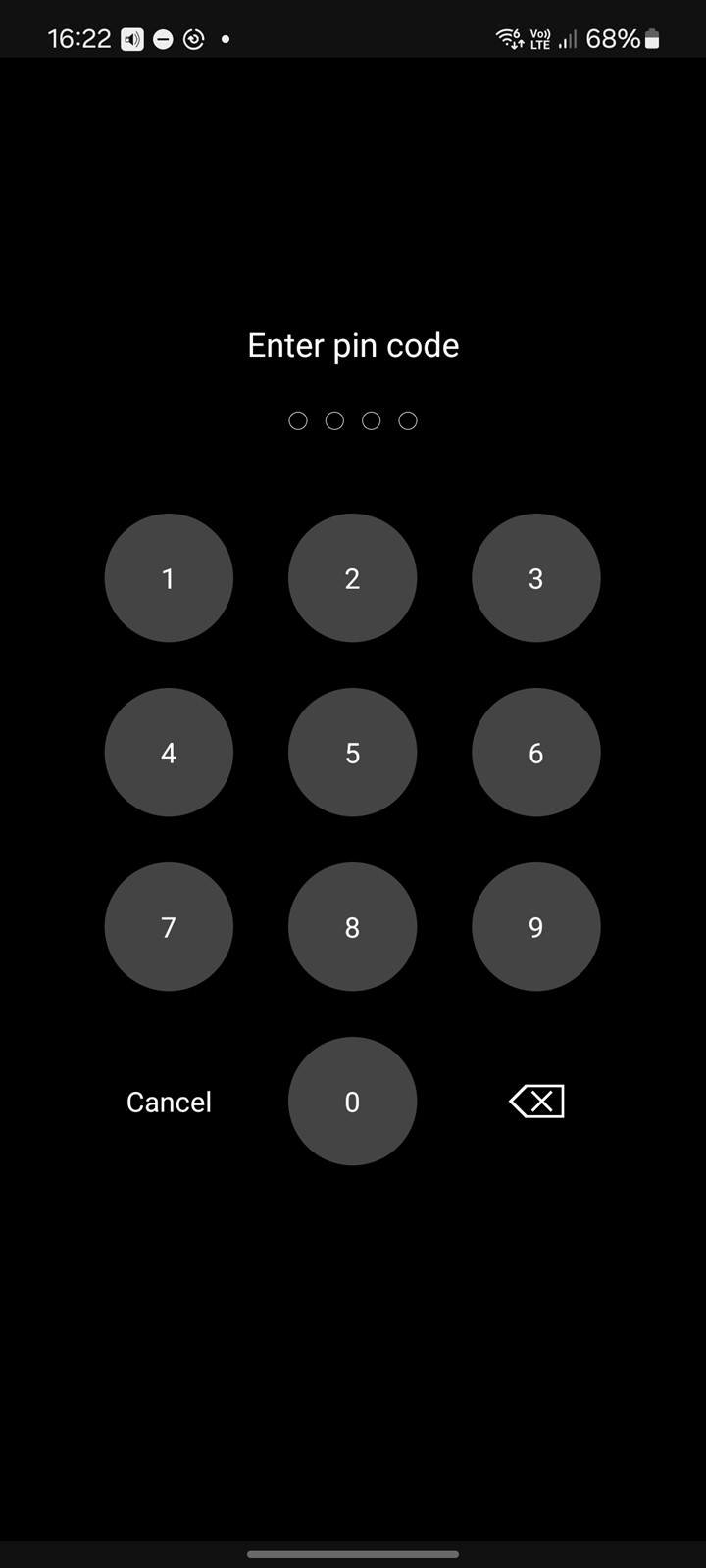Delete the last digit with backspace
Screen dimensions: 706x1568
point(536,1102)
